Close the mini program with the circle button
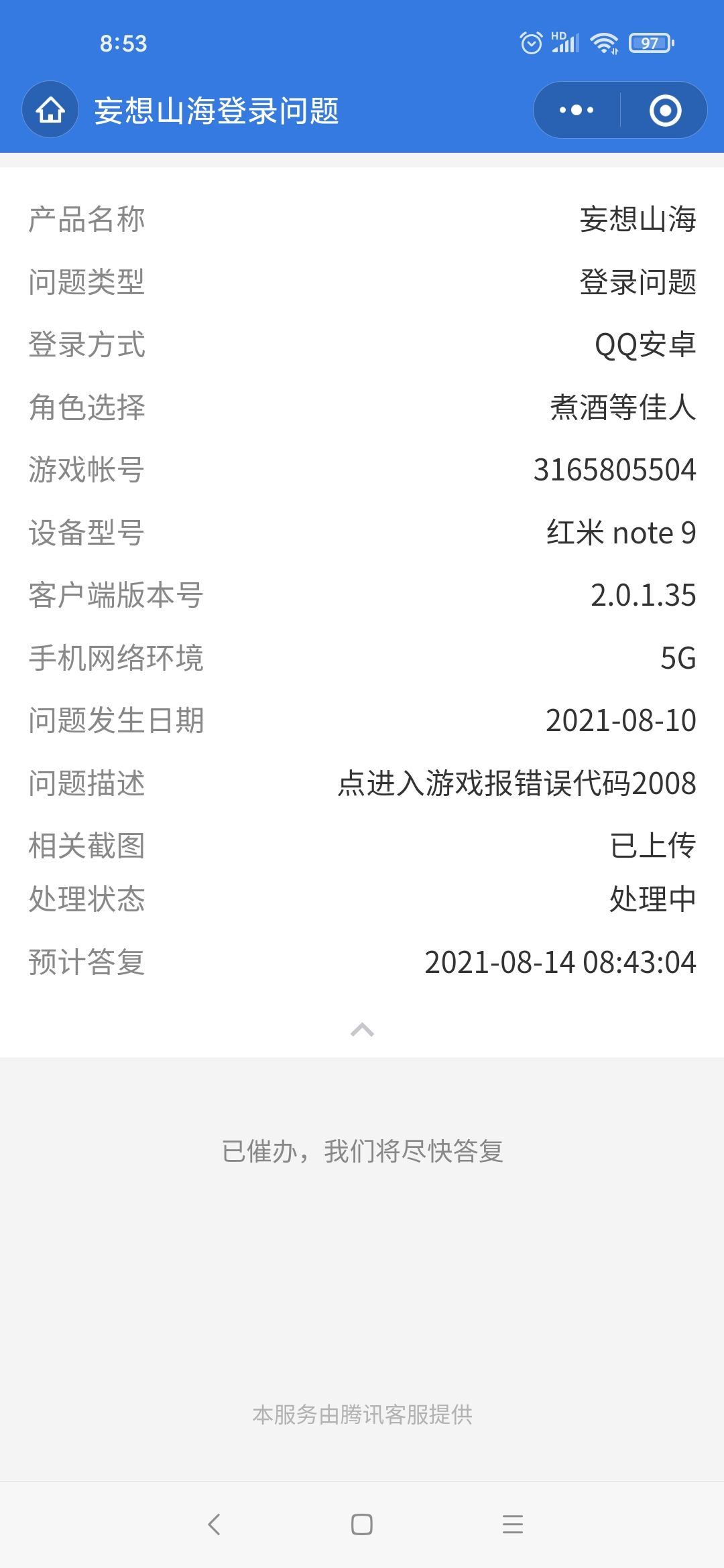This screenshot has width=724, height=1568. (x=665, y=110)
